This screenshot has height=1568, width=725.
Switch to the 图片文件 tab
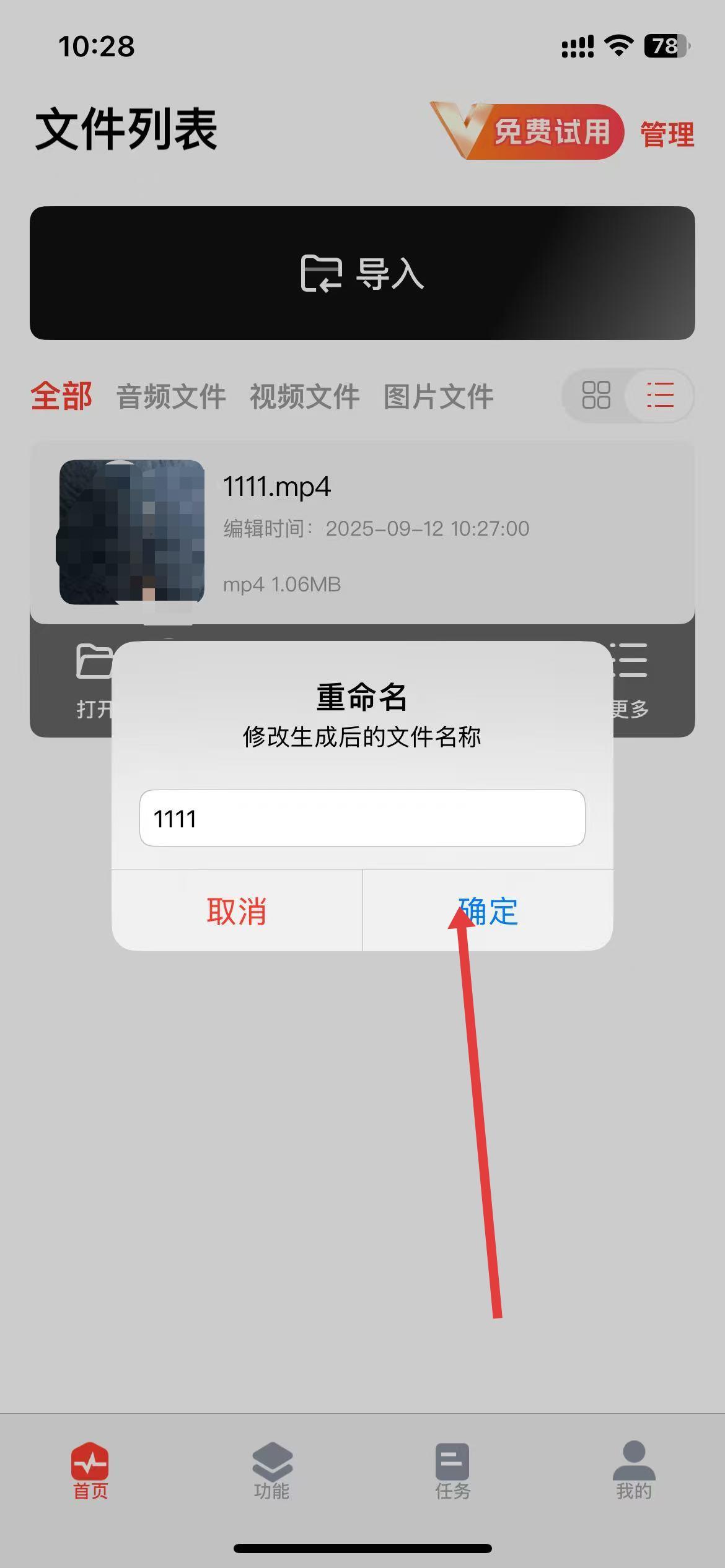(x=438, y=396)
